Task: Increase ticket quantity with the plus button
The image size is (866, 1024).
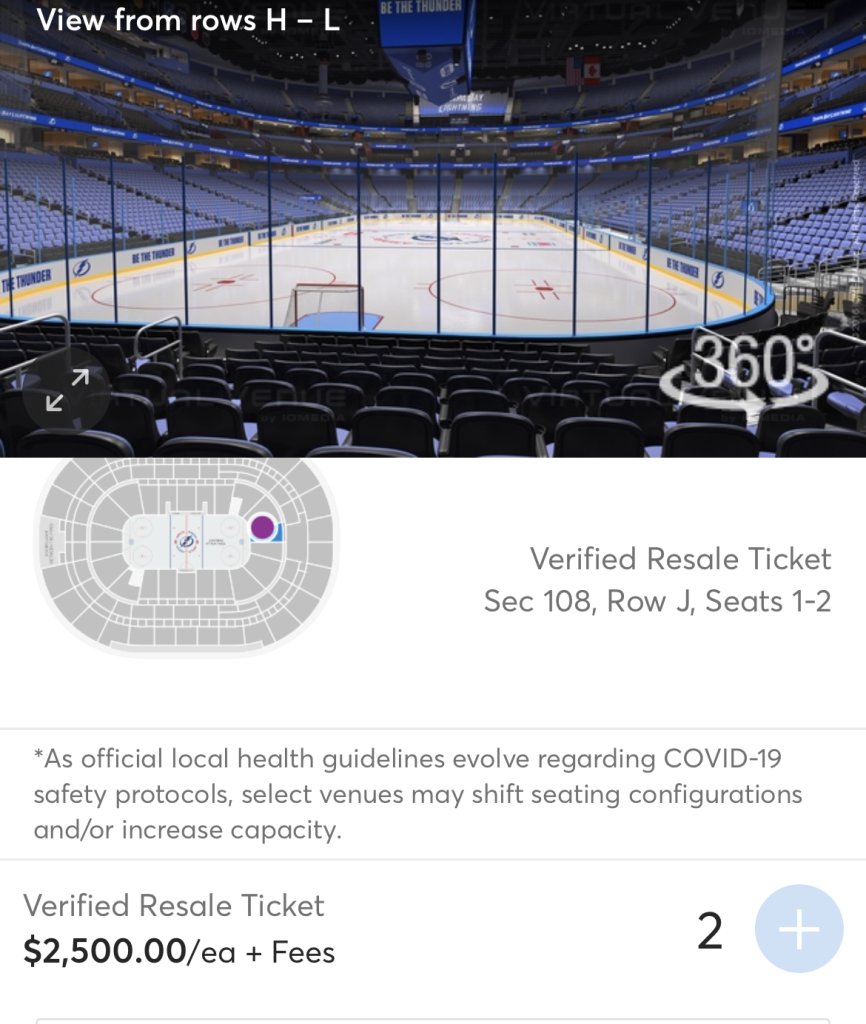Action: [799, 929]
